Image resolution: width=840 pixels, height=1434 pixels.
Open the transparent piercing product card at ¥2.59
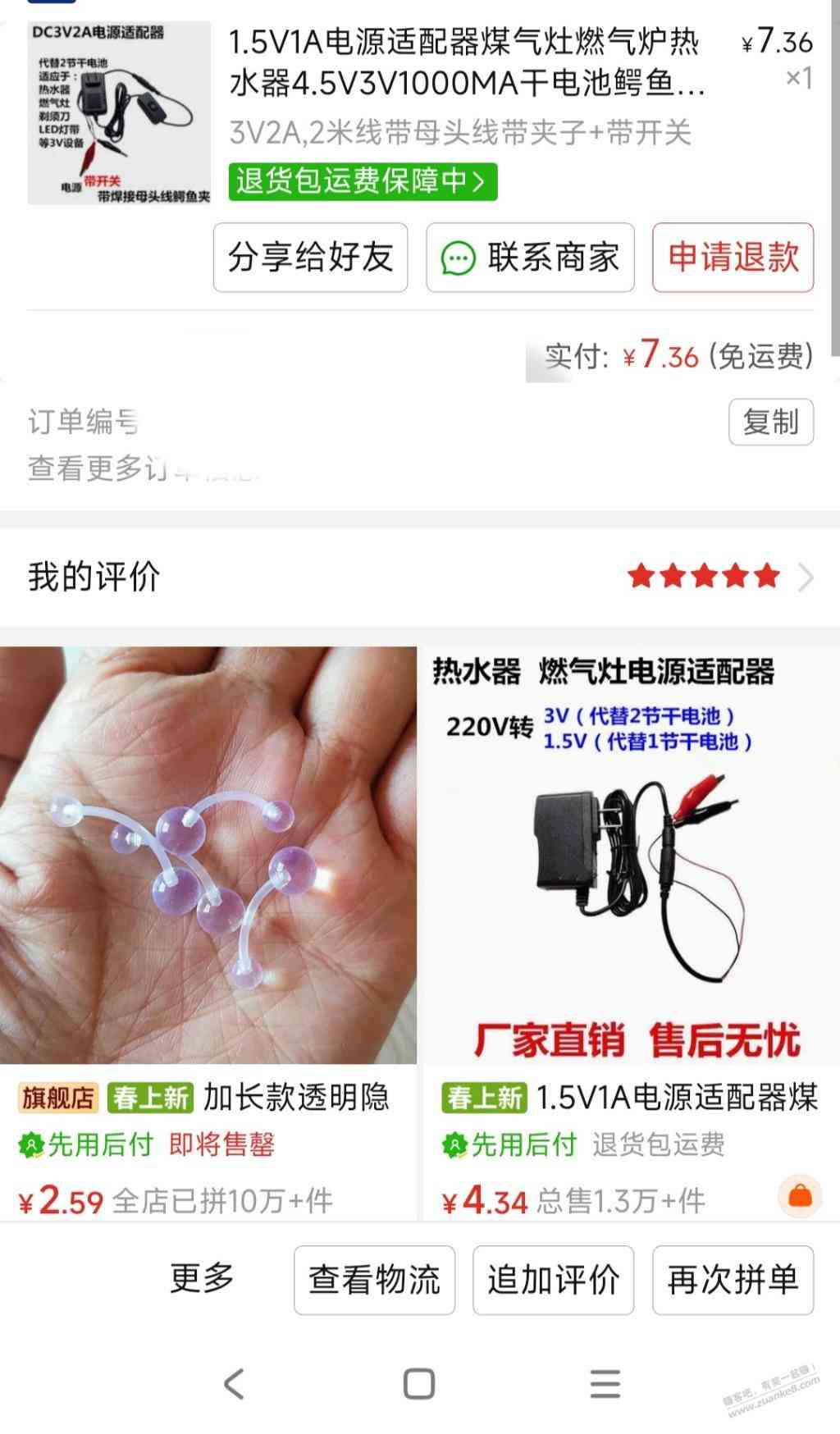coord(208,902)
